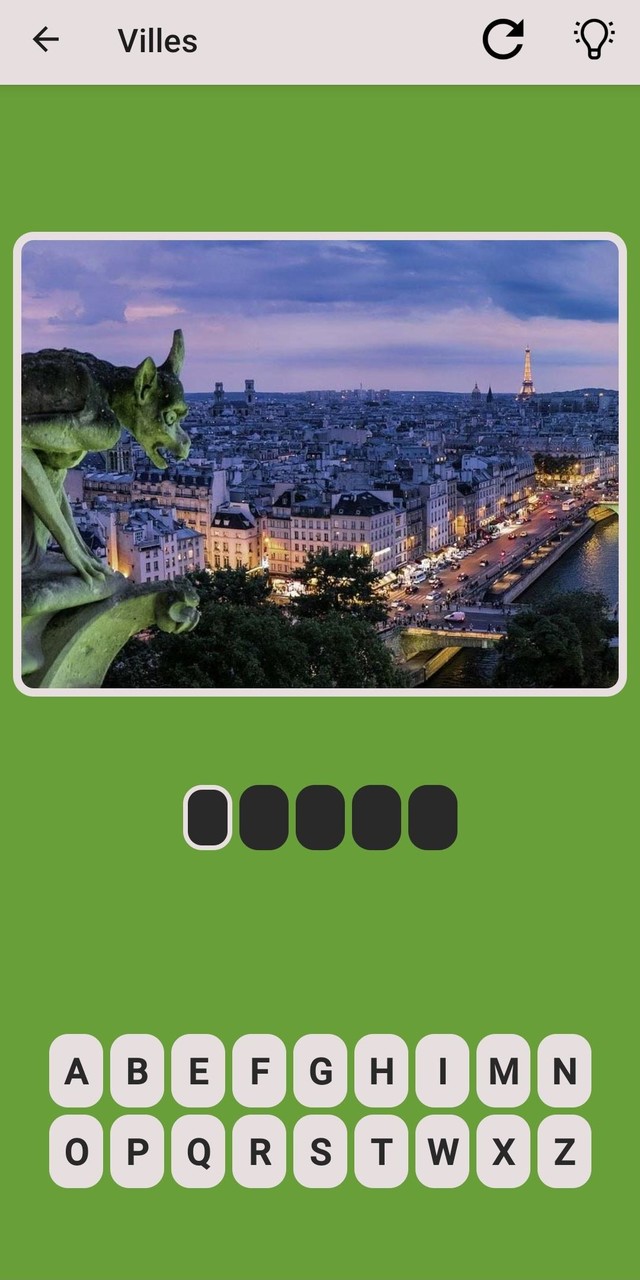Get a hint with the lightbulb icon

(594, 40)
